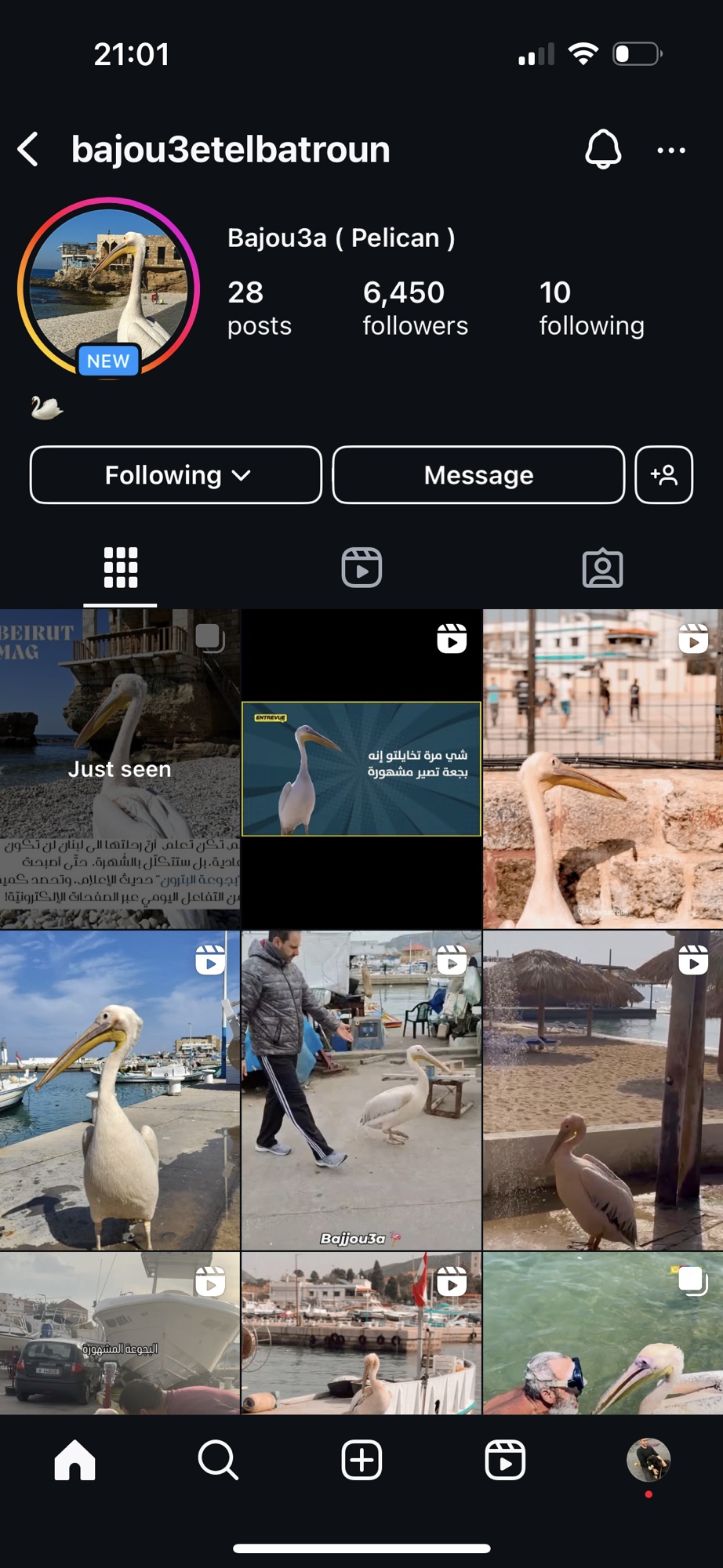
Task: Switch to the posts grid tab
Action: point(121,568)
